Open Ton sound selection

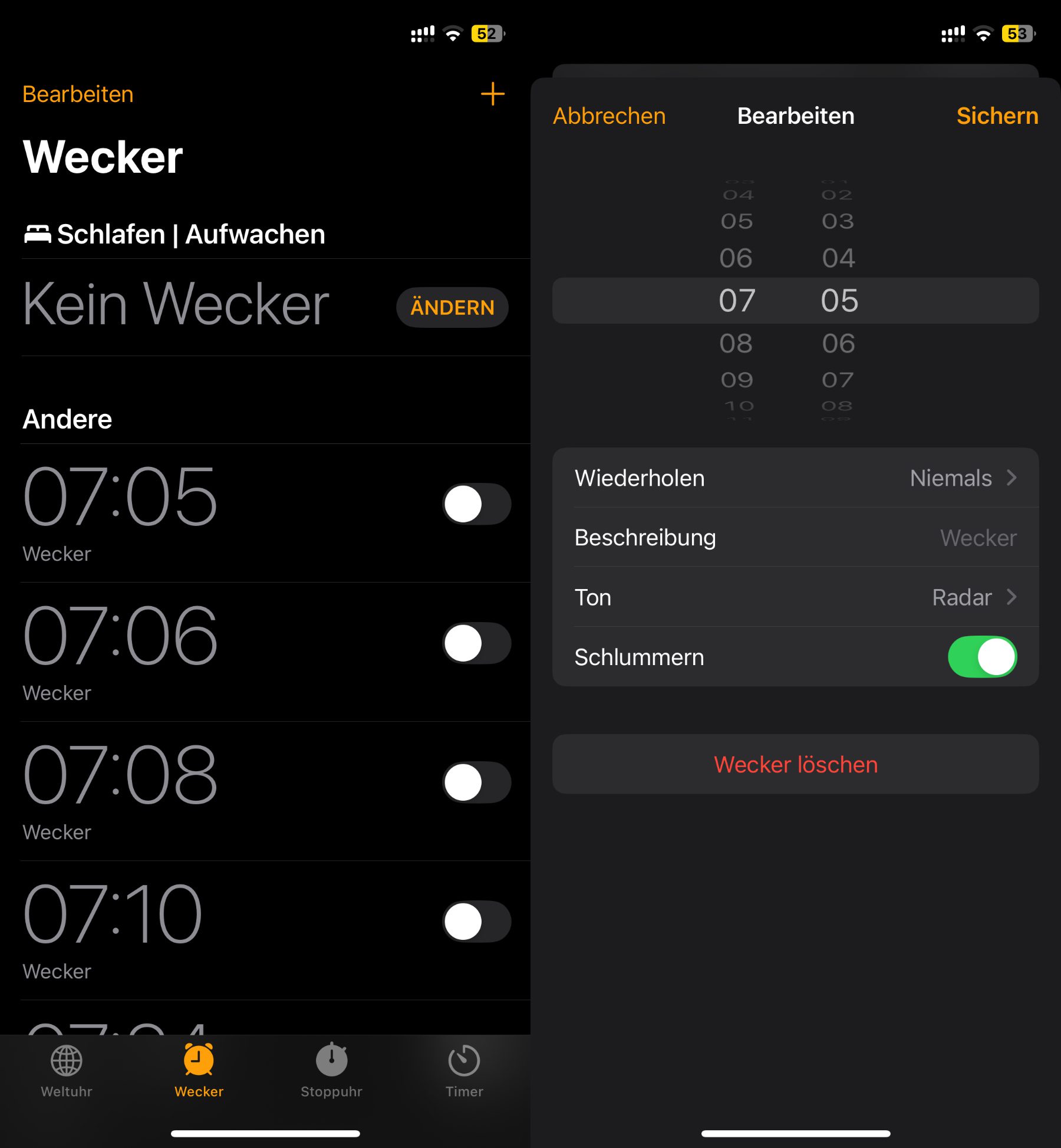(795, 597)
